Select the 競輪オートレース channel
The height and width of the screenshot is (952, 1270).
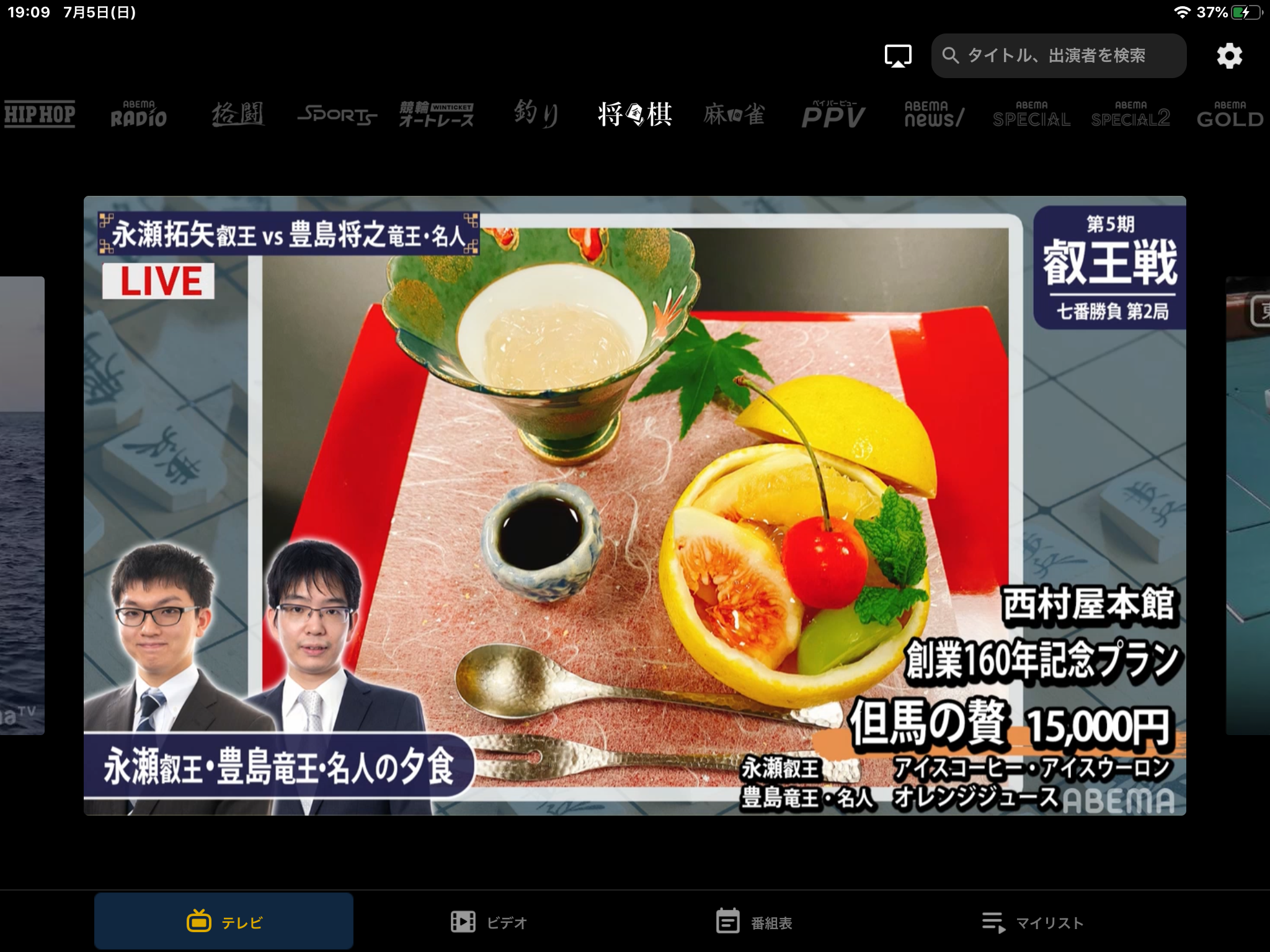click(436, 115)
